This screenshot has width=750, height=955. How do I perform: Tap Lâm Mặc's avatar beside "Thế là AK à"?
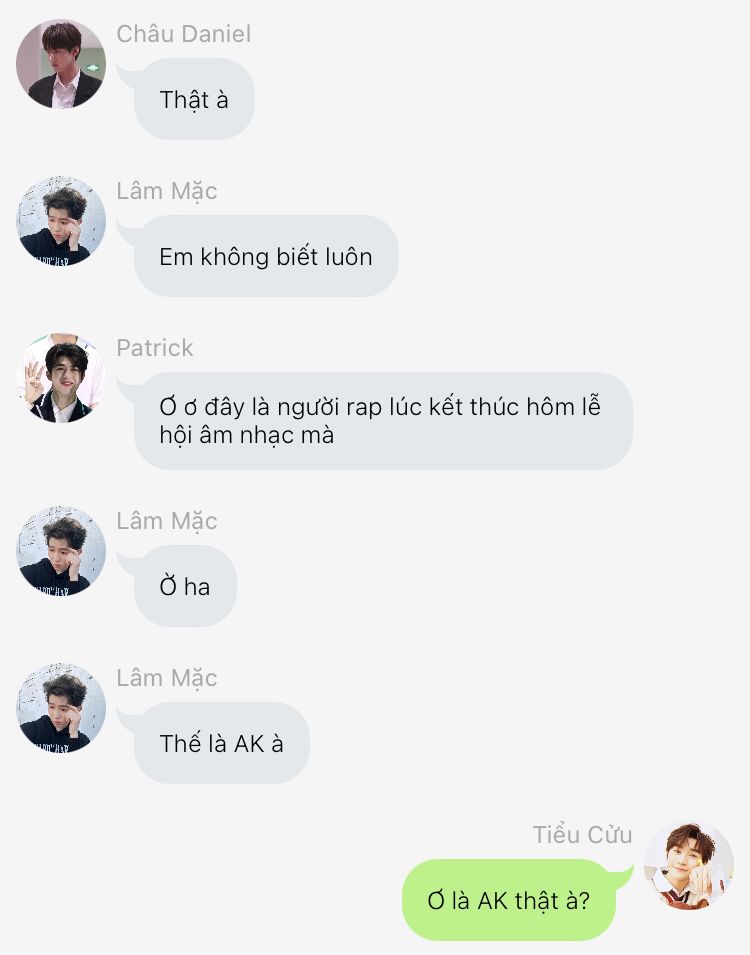pos(61,708)
